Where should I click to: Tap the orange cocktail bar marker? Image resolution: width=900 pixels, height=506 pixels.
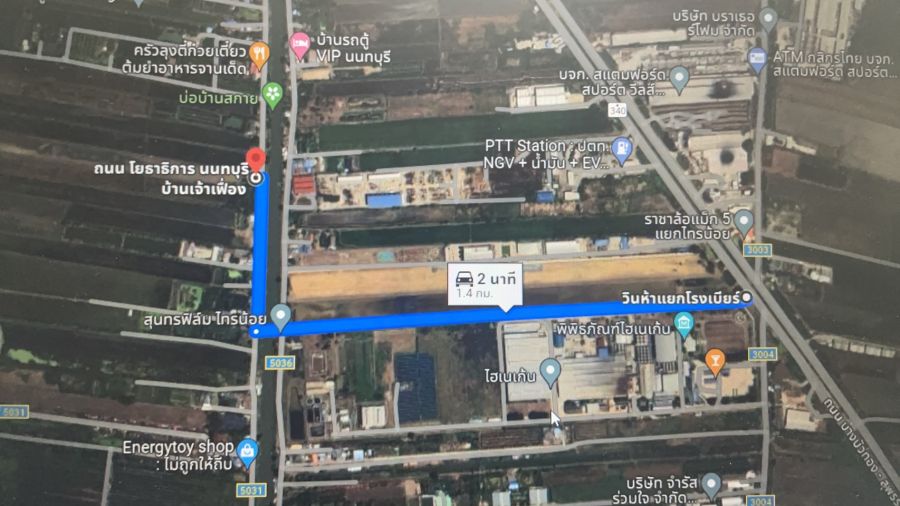click(x=715, y=357)
